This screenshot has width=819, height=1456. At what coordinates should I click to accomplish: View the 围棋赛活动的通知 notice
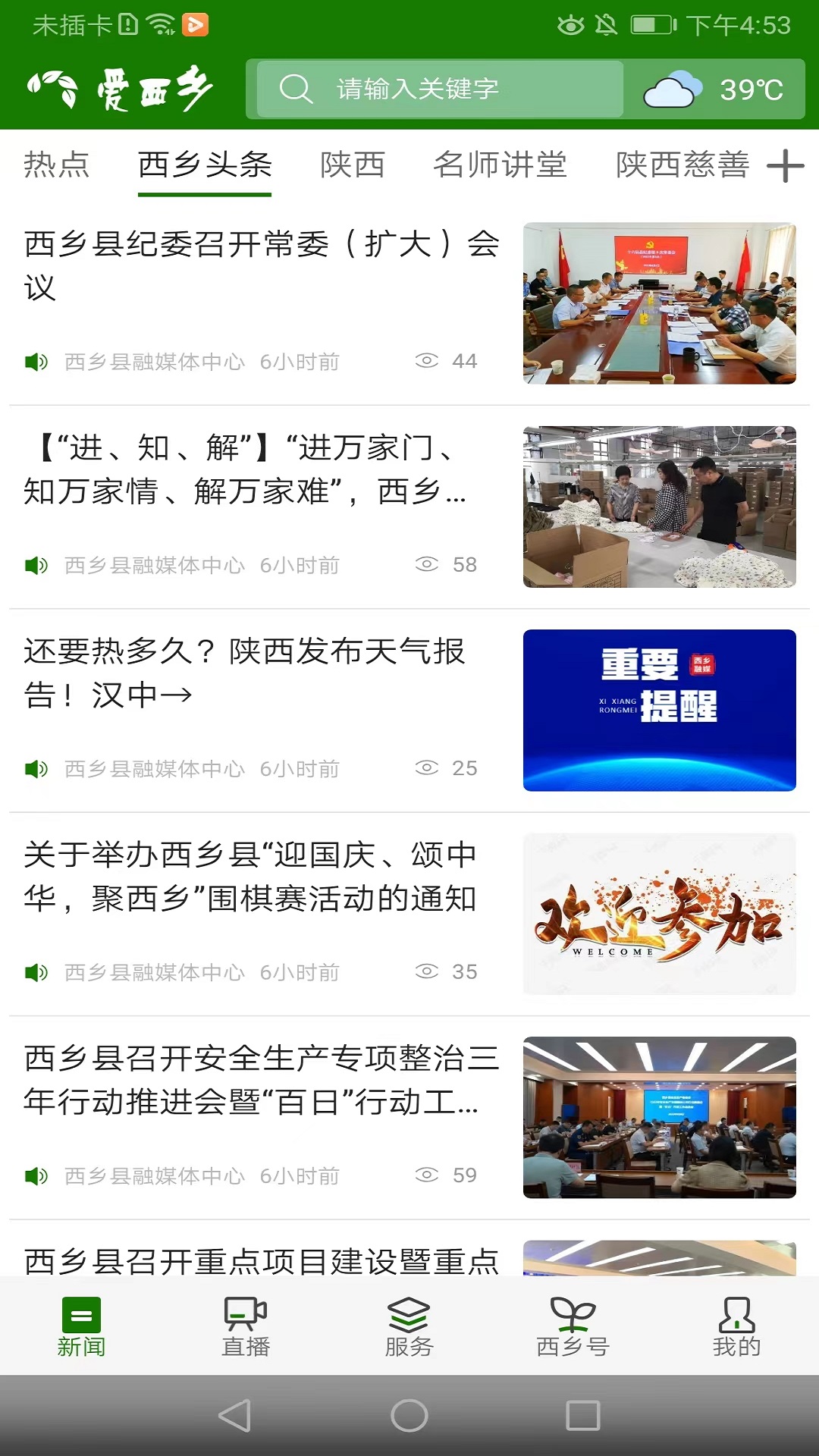[x=250, y=877]
